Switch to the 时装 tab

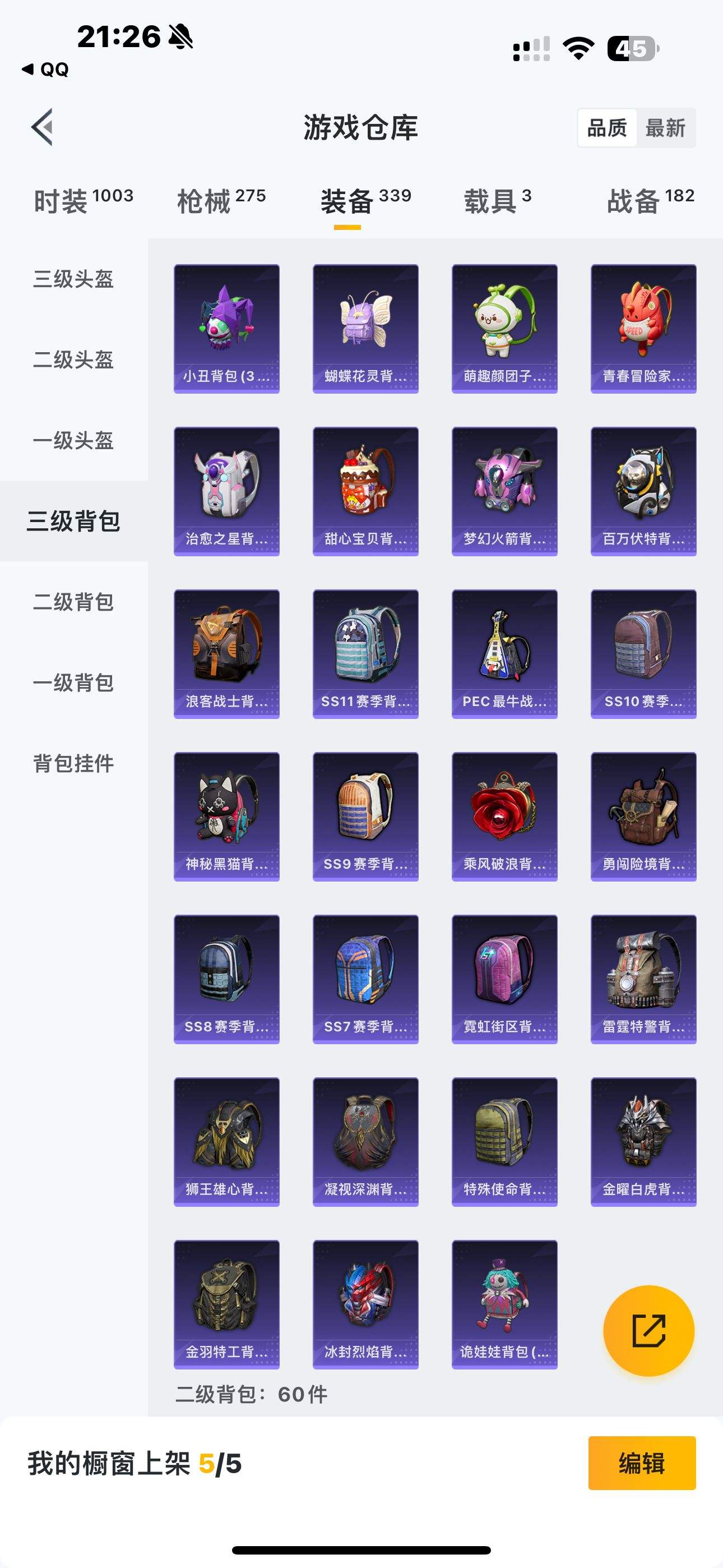(84, 200)
